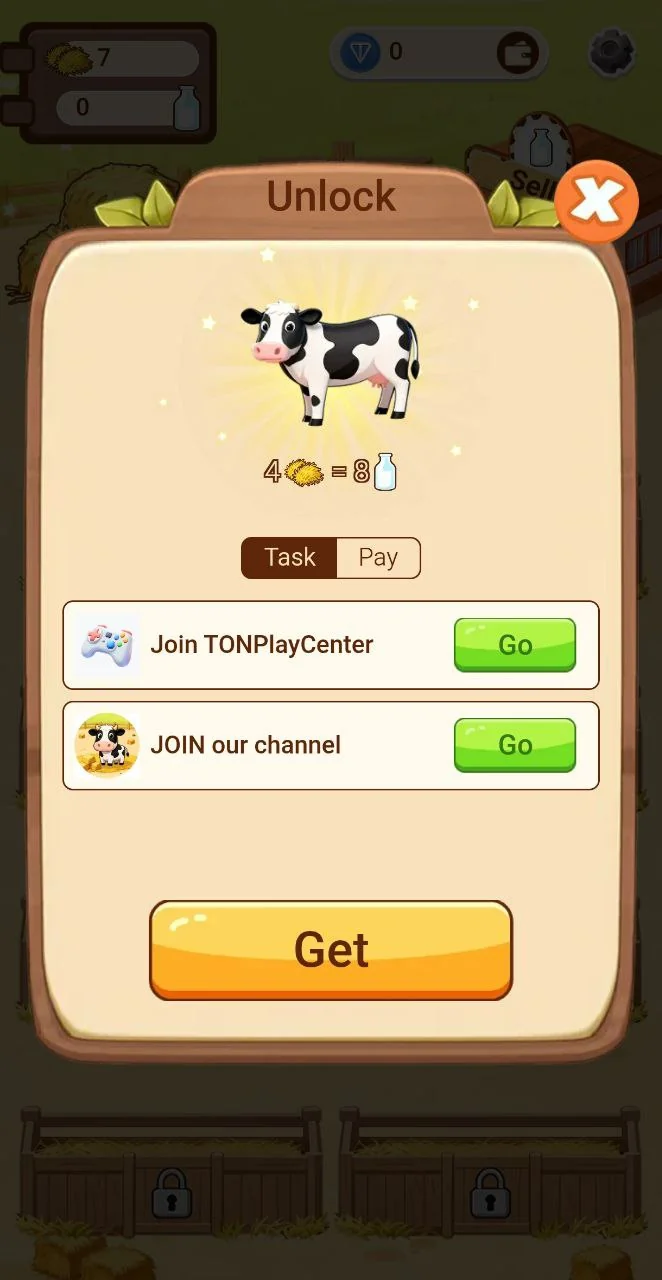Switch to the Pay tab
This screenshot has width=662, height=1280.
378,558
